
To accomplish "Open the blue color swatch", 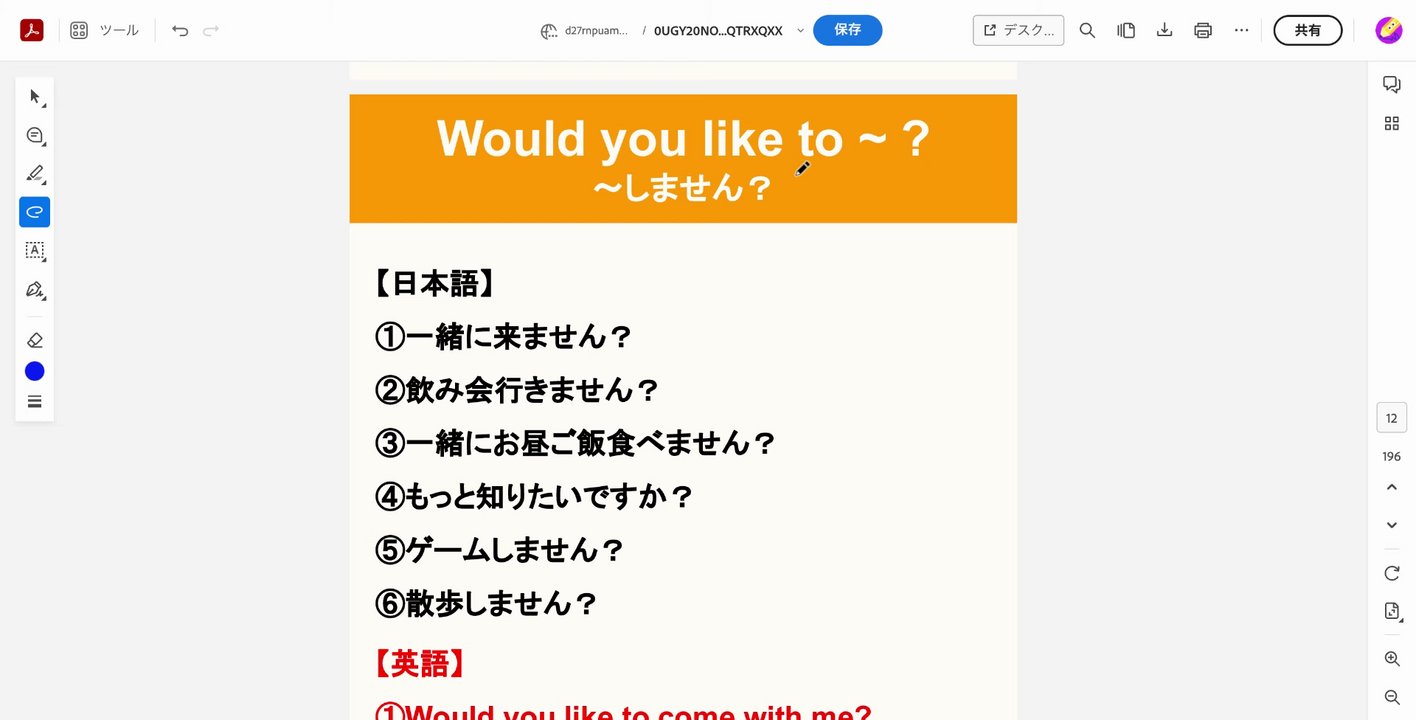I will tap(35, 371).
